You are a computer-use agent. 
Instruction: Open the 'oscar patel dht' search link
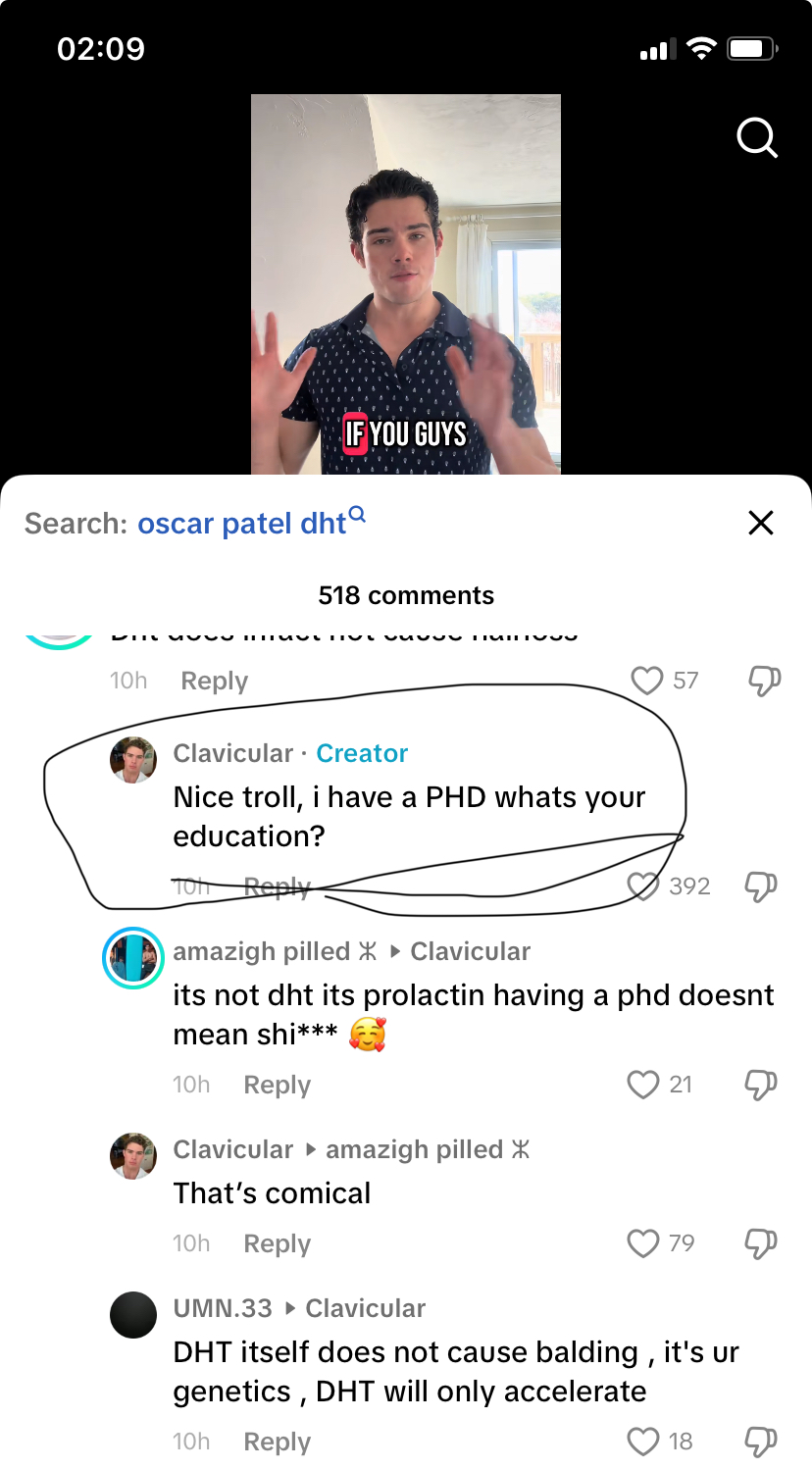[x=243, y=524]
